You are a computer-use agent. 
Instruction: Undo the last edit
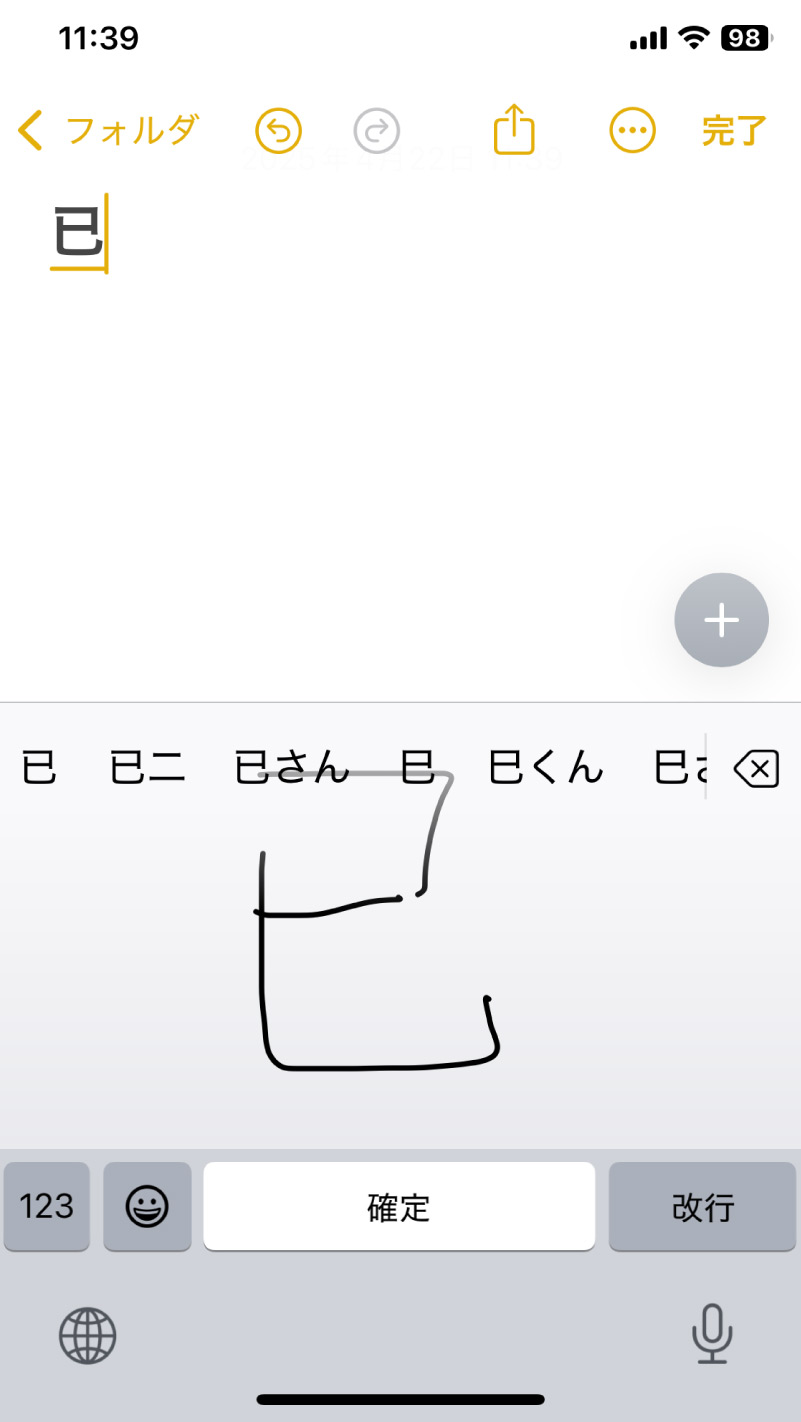pos(278,131)
